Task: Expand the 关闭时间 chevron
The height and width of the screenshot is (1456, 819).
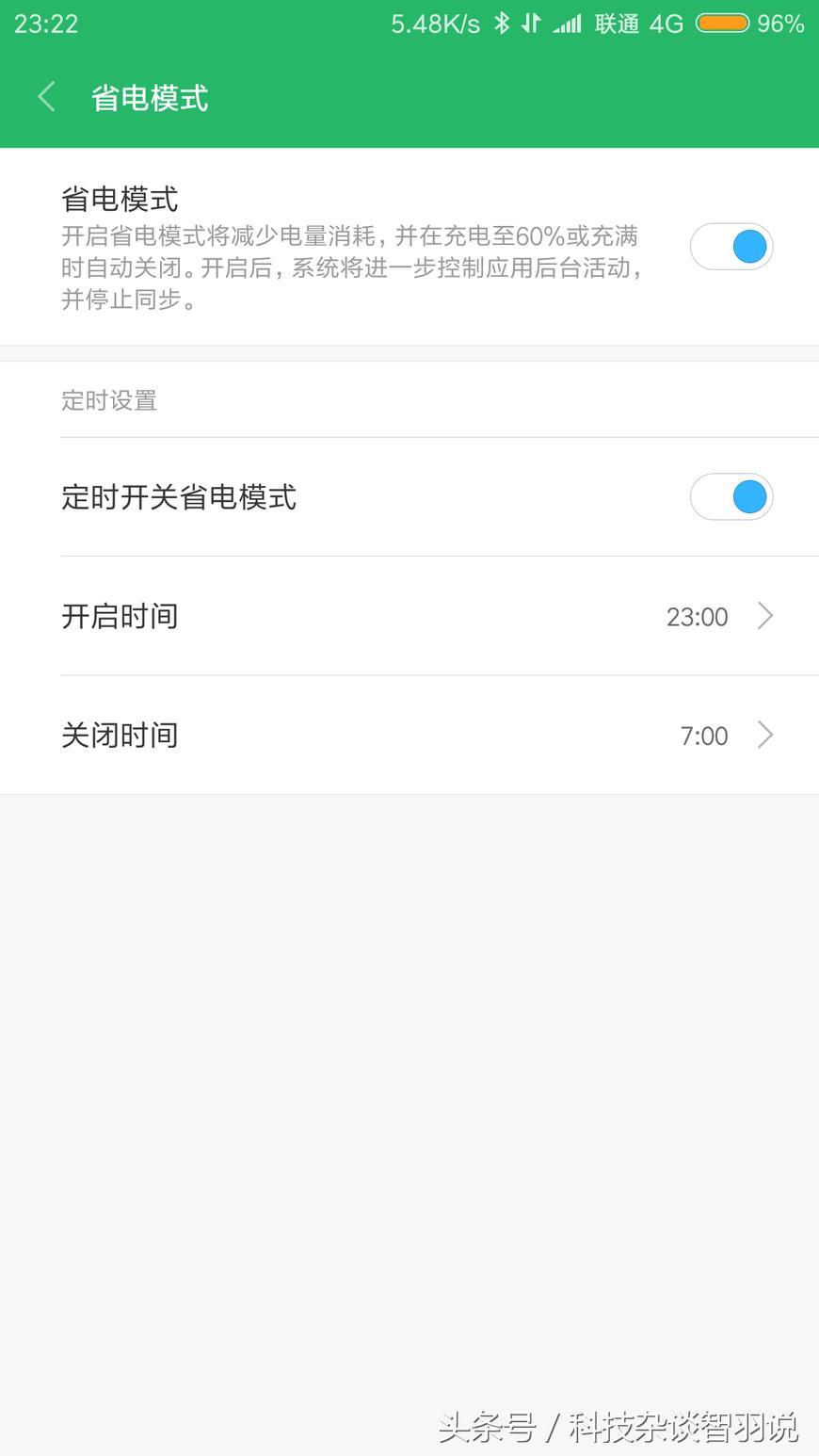Action: 764,736
